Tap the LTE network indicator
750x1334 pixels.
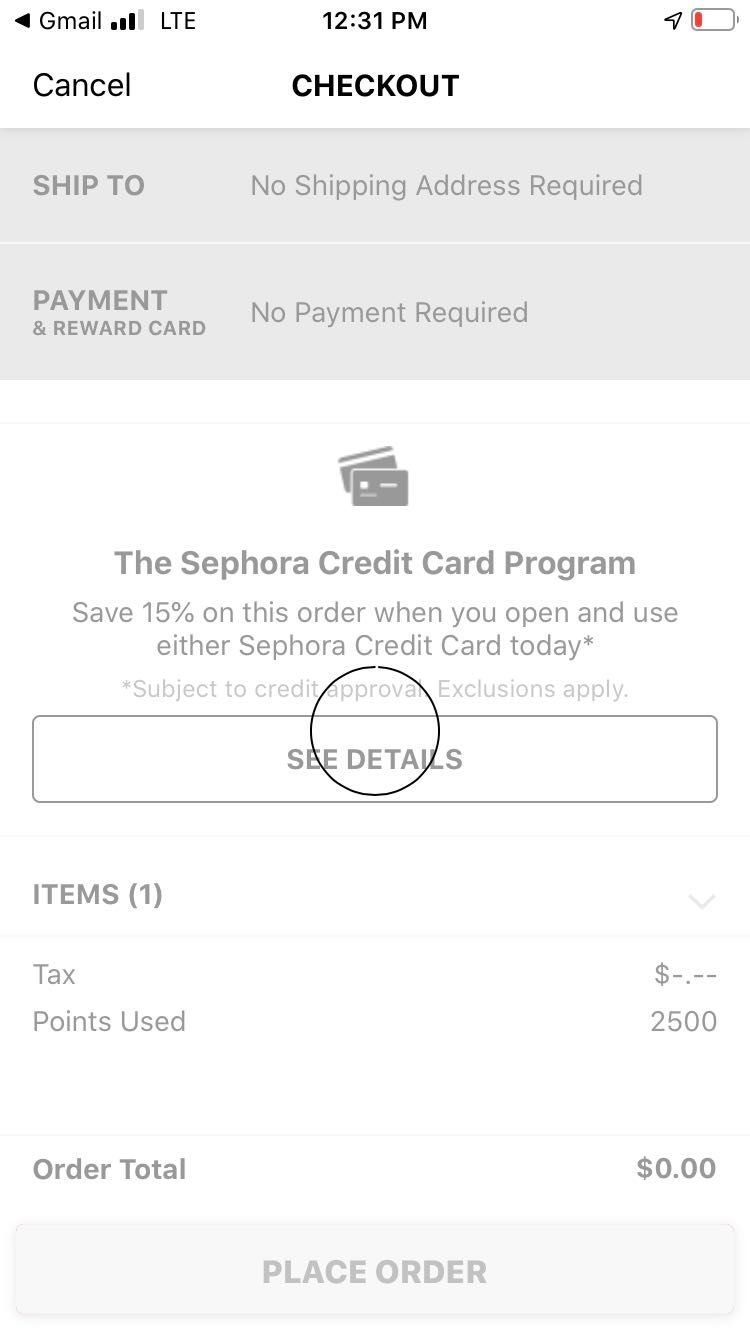pos(177,19)
